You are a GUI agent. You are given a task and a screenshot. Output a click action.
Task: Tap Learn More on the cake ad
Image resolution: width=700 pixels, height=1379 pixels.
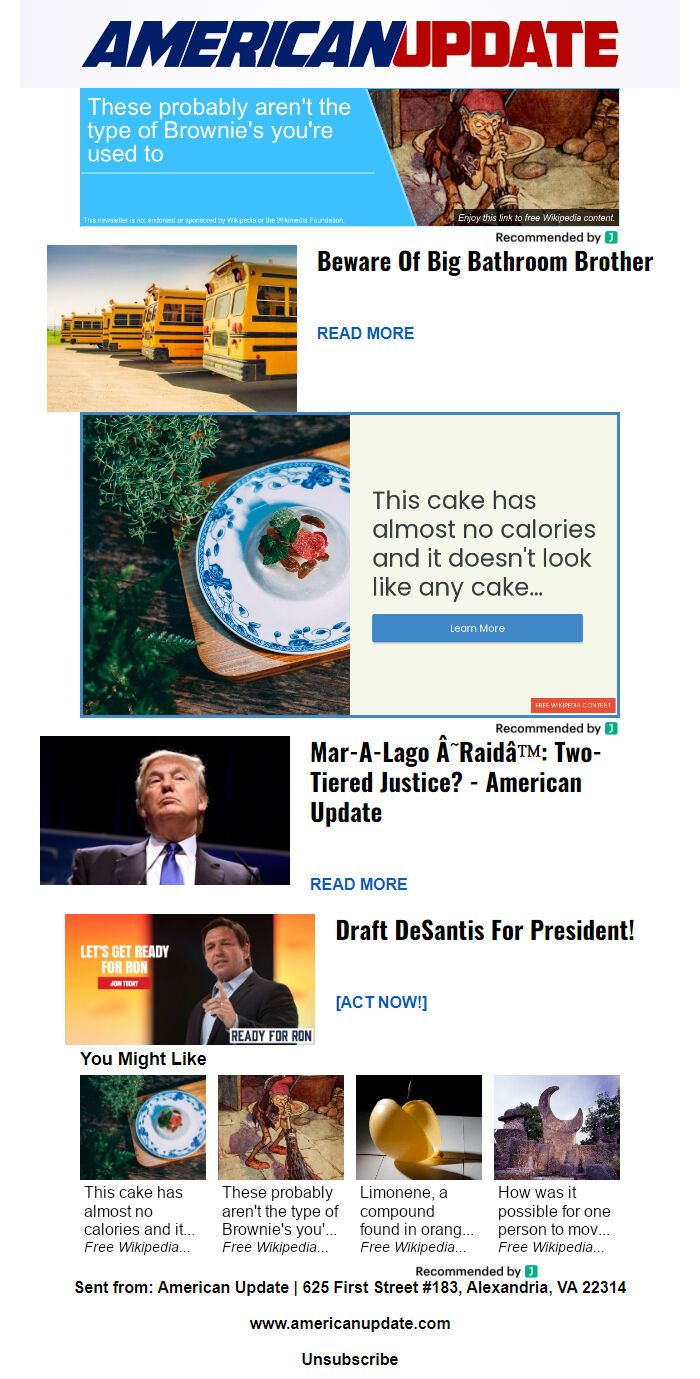[477, 628]
